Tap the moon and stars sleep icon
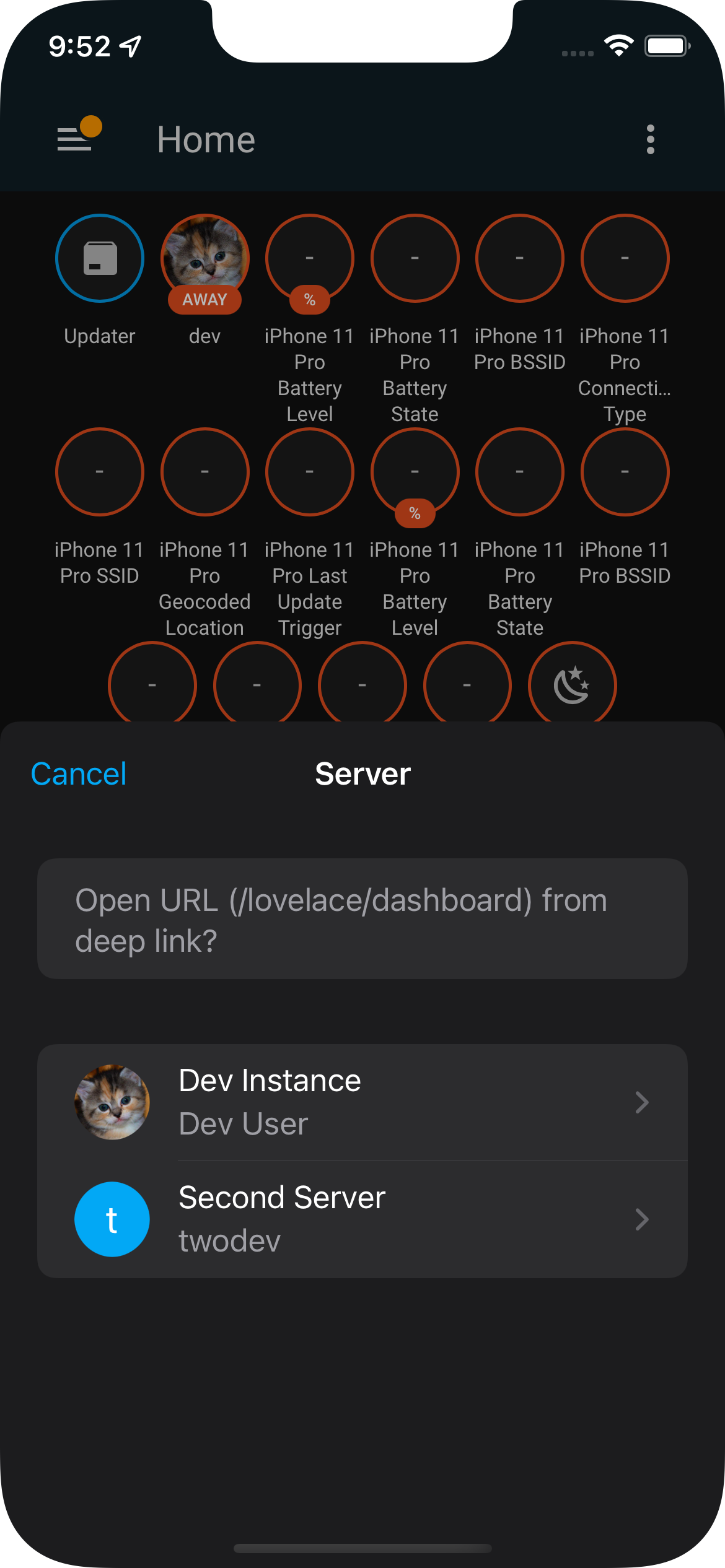The image size is (725, 1568). [x=573, y=686]
